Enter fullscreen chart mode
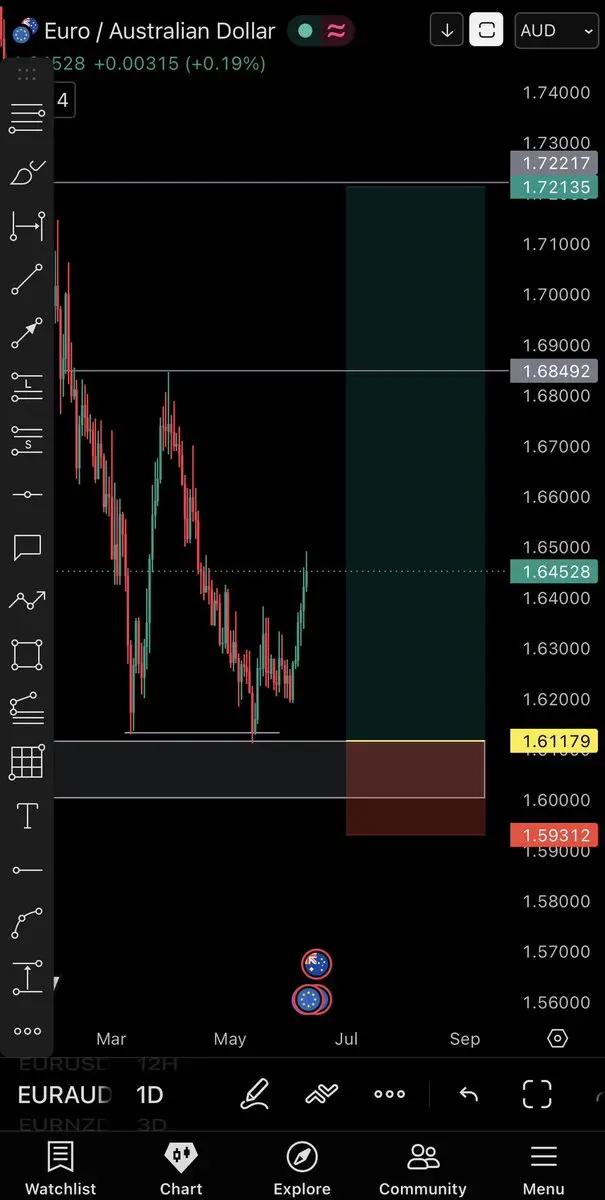This screenshot has height=1200, width=605. coord(538,1094)
